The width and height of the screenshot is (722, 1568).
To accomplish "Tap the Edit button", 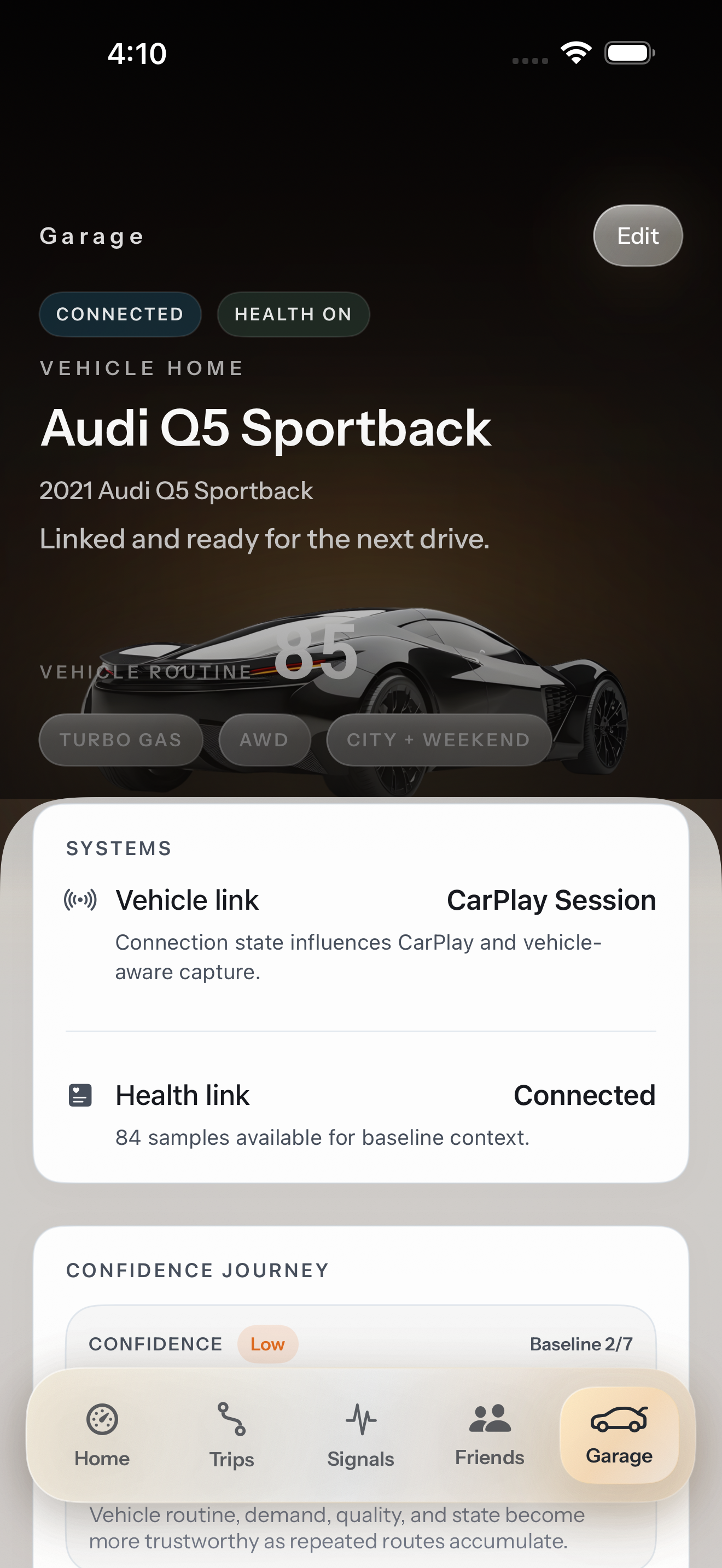I will click(x=637, y=236).
